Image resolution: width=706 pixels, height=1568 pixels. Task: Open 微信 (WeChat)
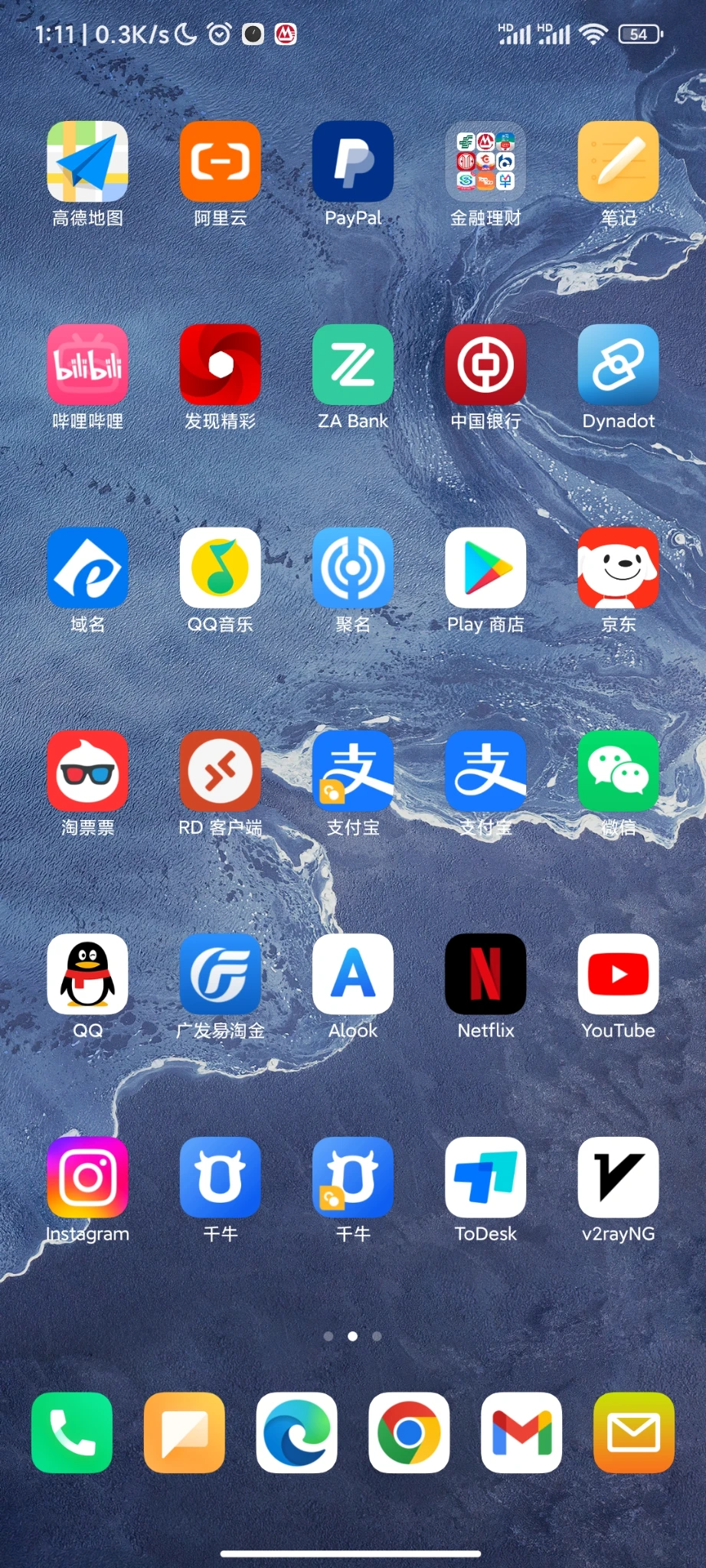pos(618,771)
